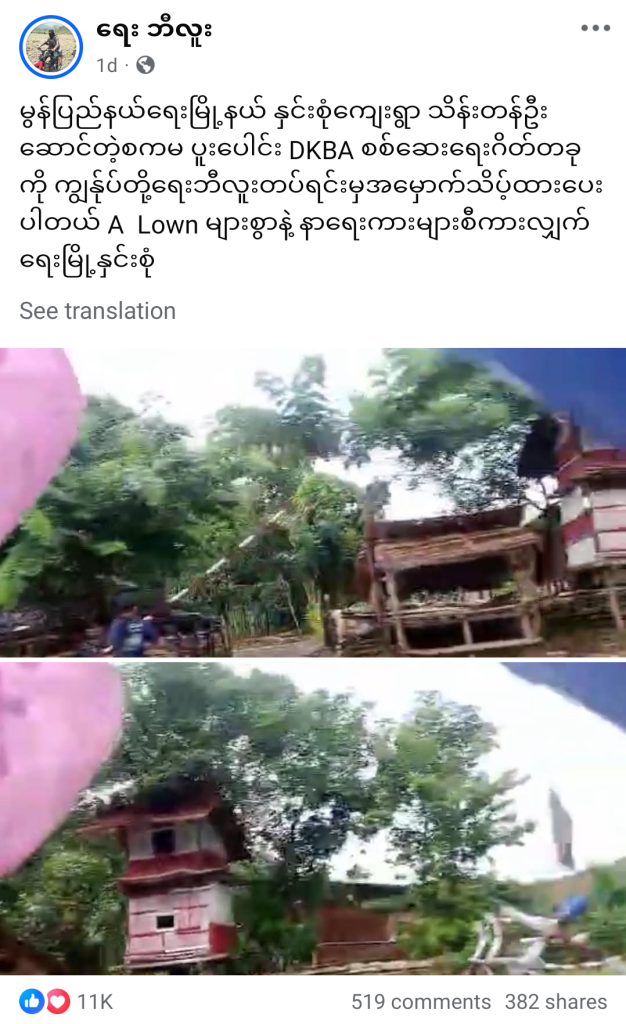Open the second photo with the pink hut

tap(313, 818)
